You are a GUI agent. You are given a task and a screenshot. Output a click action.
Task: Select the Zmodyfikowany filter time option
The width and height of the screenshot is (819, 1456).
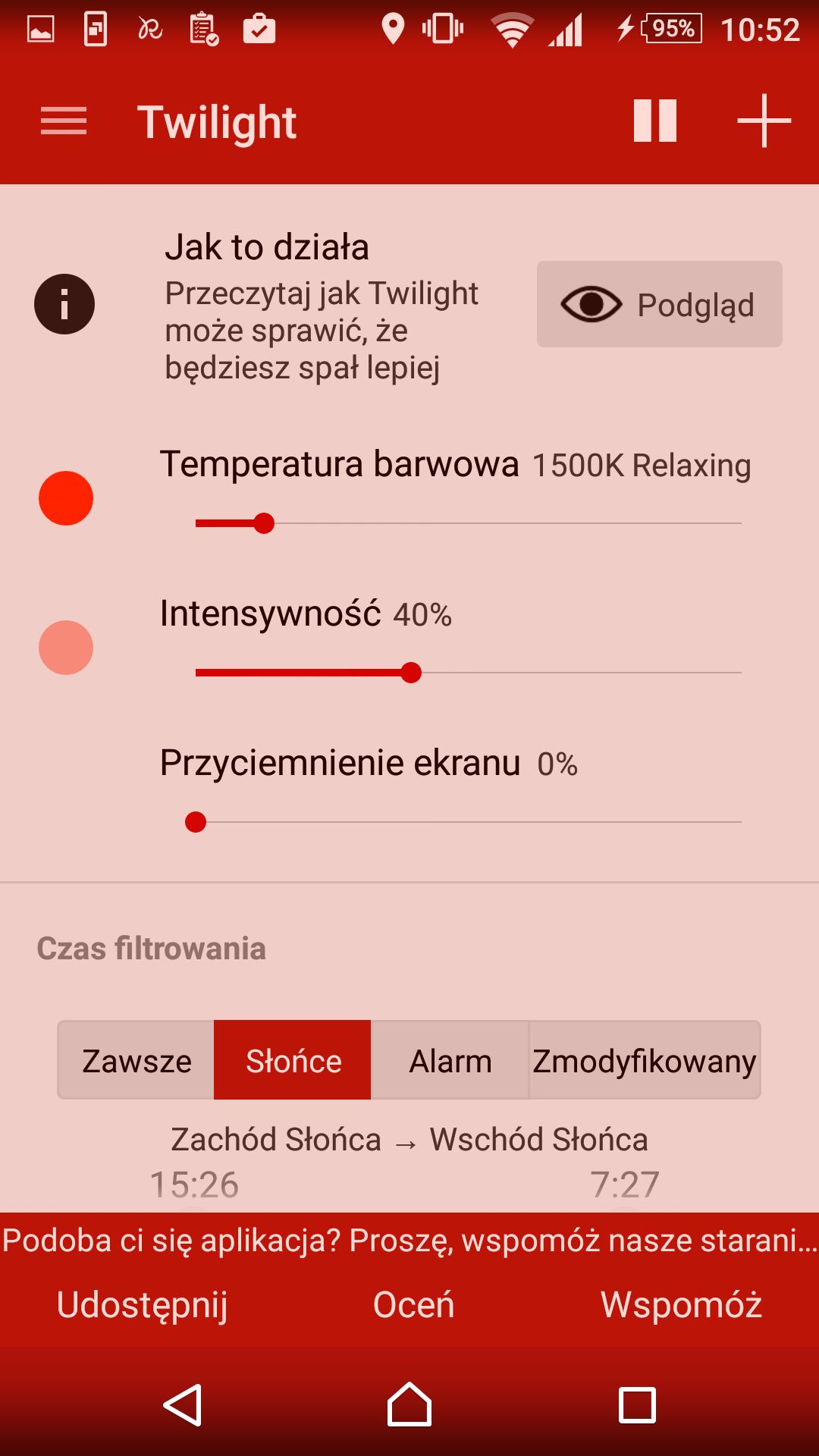coord(645,1060)
